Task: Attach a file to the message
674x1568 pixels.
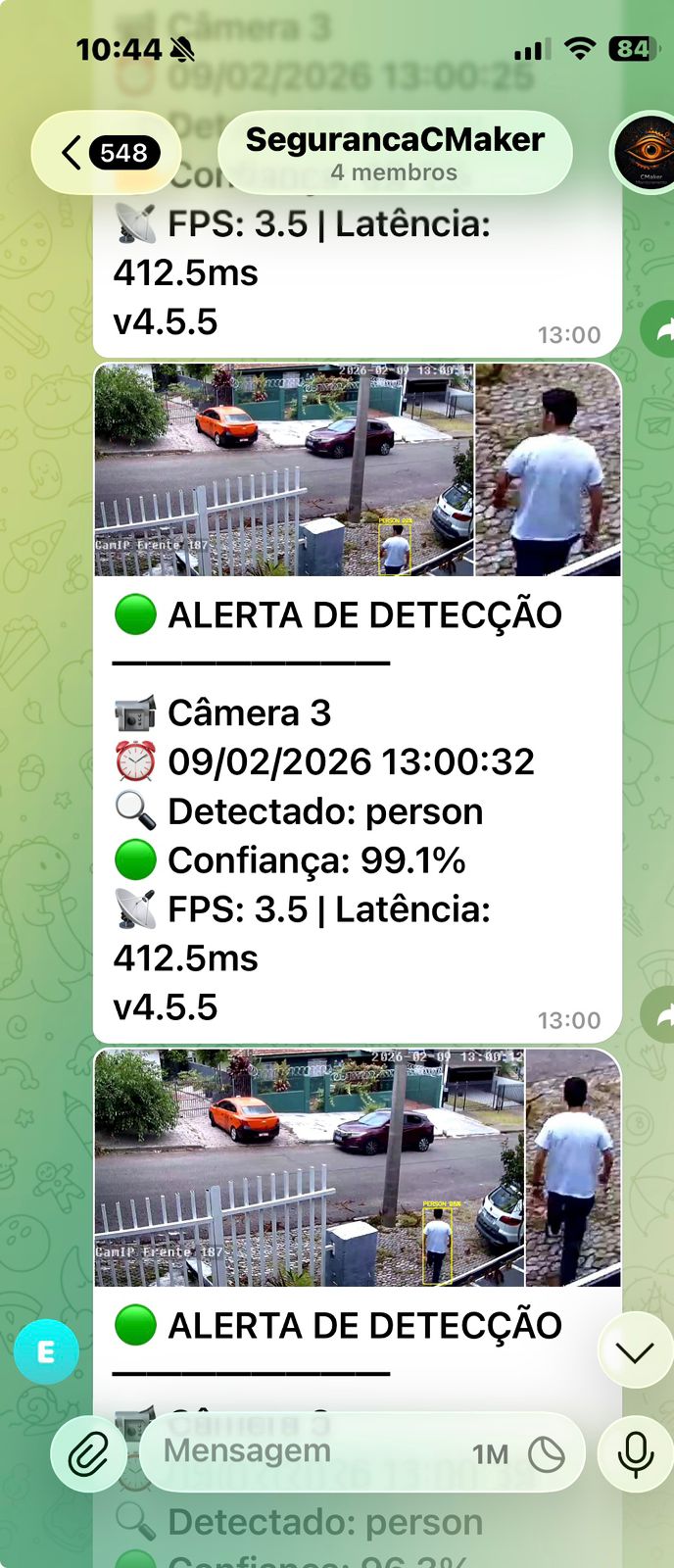Action: click(88, 1454)
